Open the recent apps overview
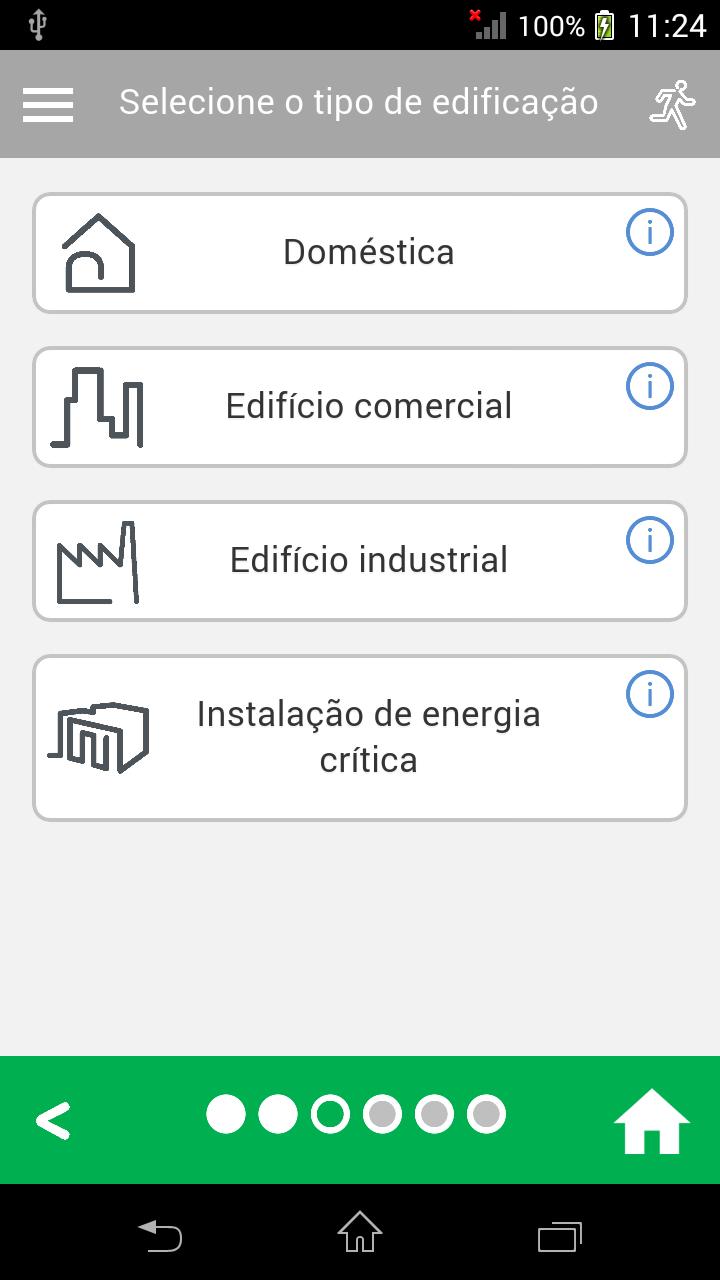This screenshot has width=720, height=1280. click(x=560, y=1236)
